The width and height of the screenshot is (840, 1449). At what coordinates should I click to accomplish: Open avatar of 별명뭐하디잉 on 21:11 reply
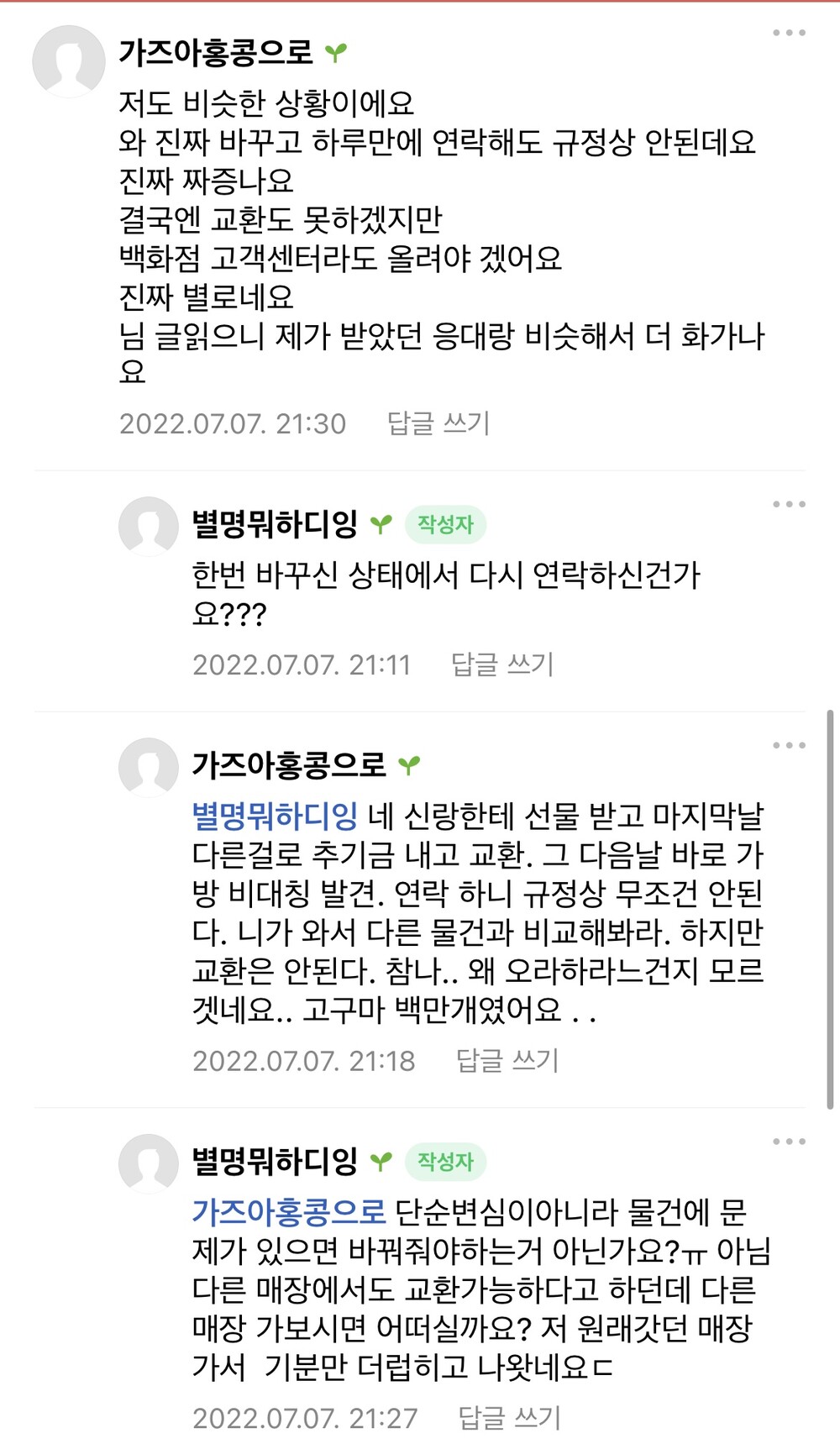pyautogui.click(x=149, y=526)
